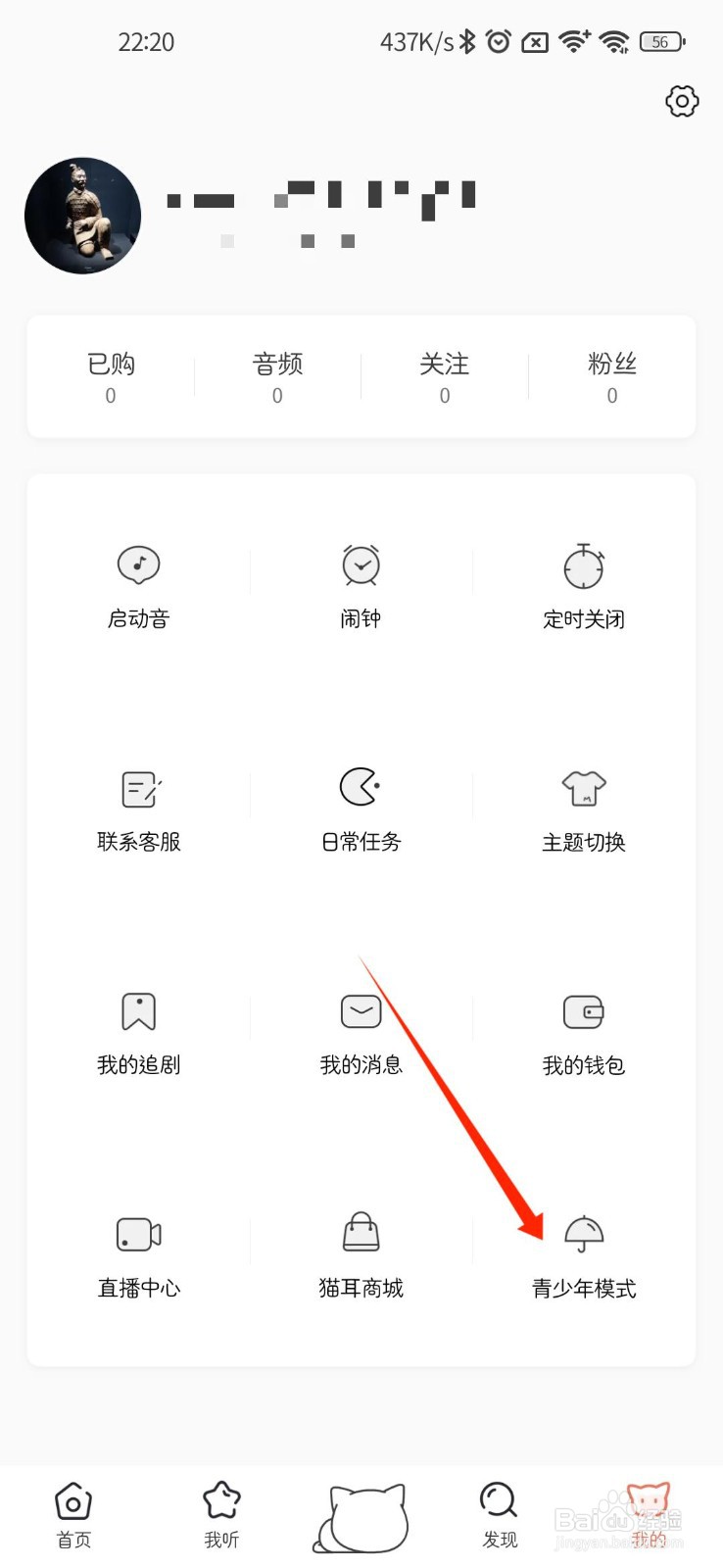The image size is (723, 1568).
Task: Open the settings gear
Action: (x=681, y=101)
